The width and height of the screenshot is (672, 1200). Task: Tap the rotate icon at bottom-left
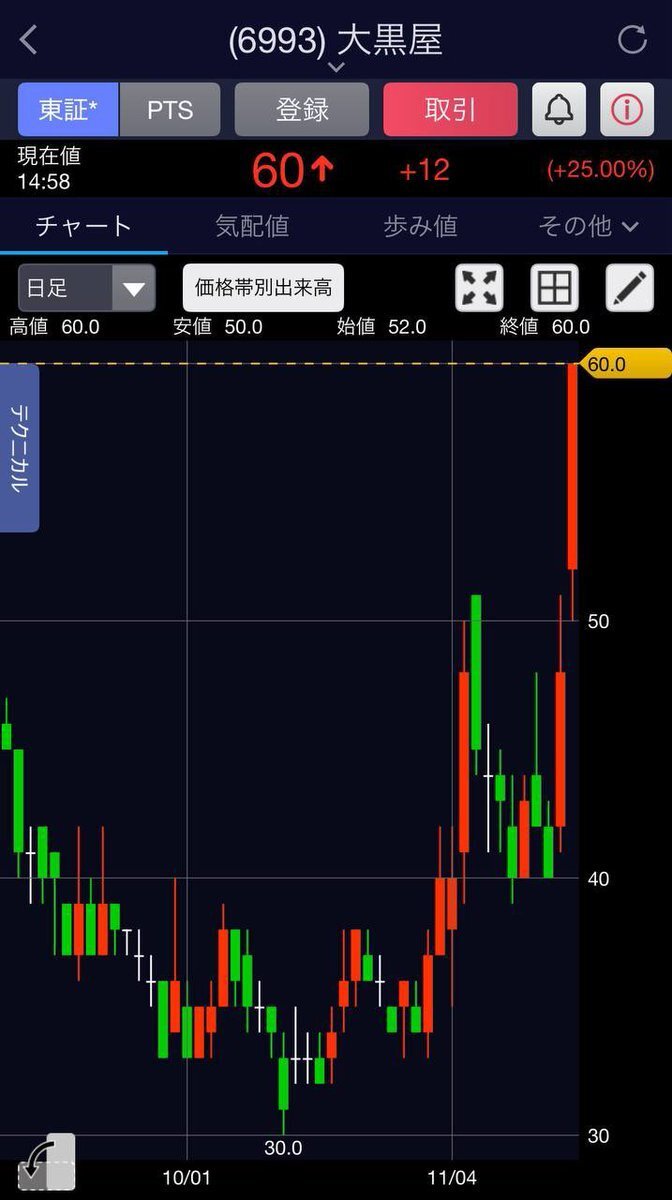[47, 1162]
